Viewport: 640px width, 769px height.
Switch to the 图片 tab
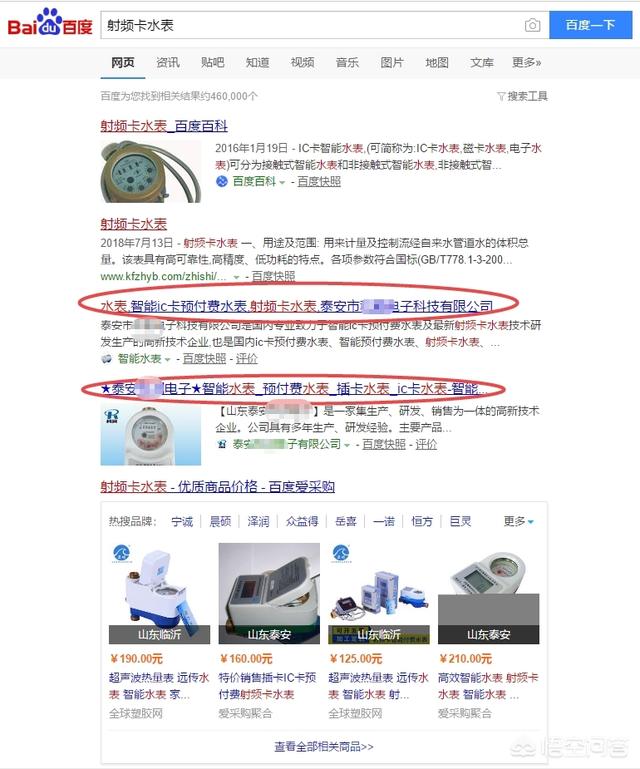(392, 62)
